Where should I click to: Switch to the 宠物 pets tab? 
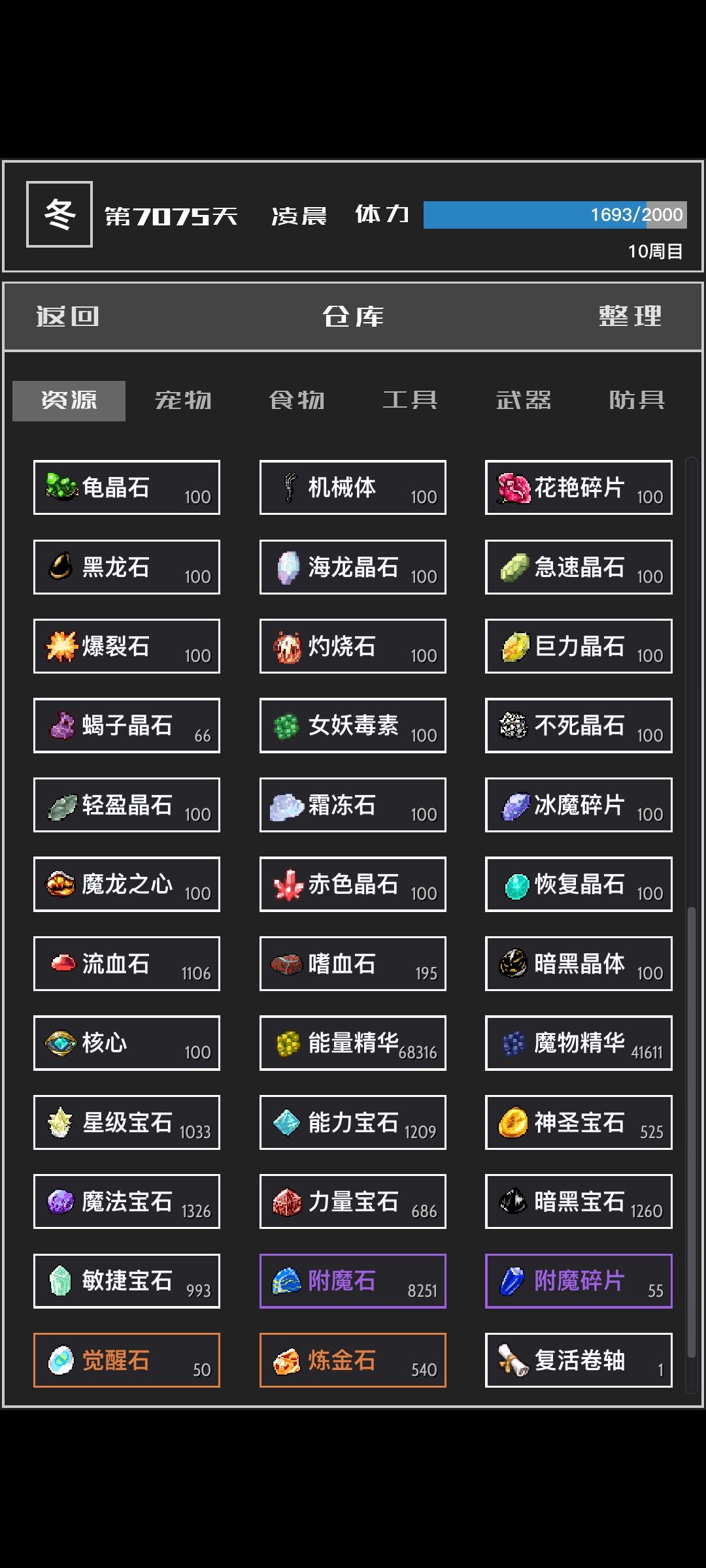(x=184, y=400)
